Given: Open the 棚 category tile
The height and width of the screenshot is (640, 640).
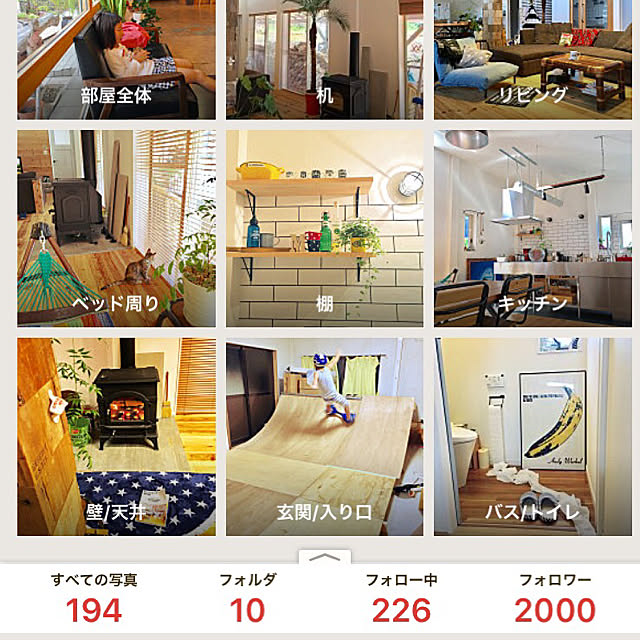Looking at the screenshot, I should 324,228.
